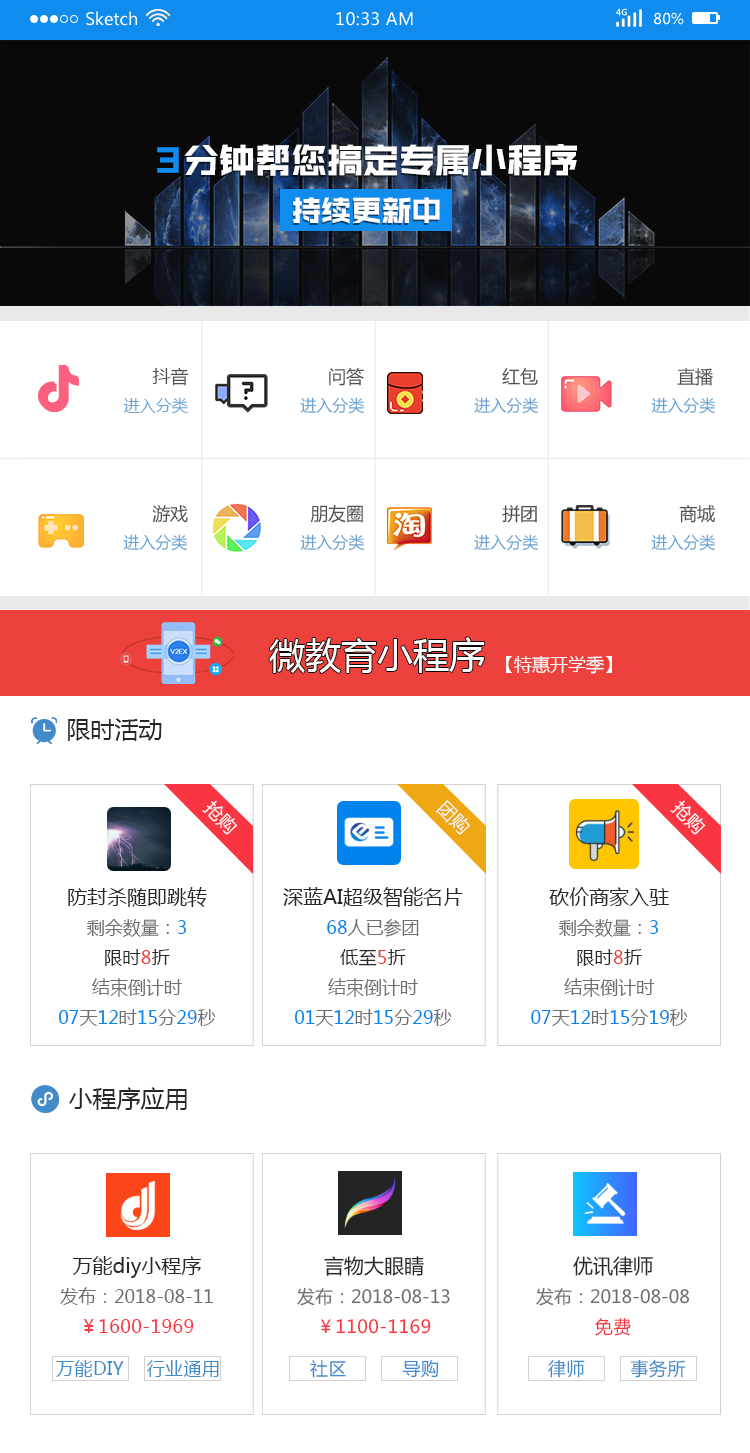
Task: Select the 事务所 tag
Action: (x=658, y=1369)
